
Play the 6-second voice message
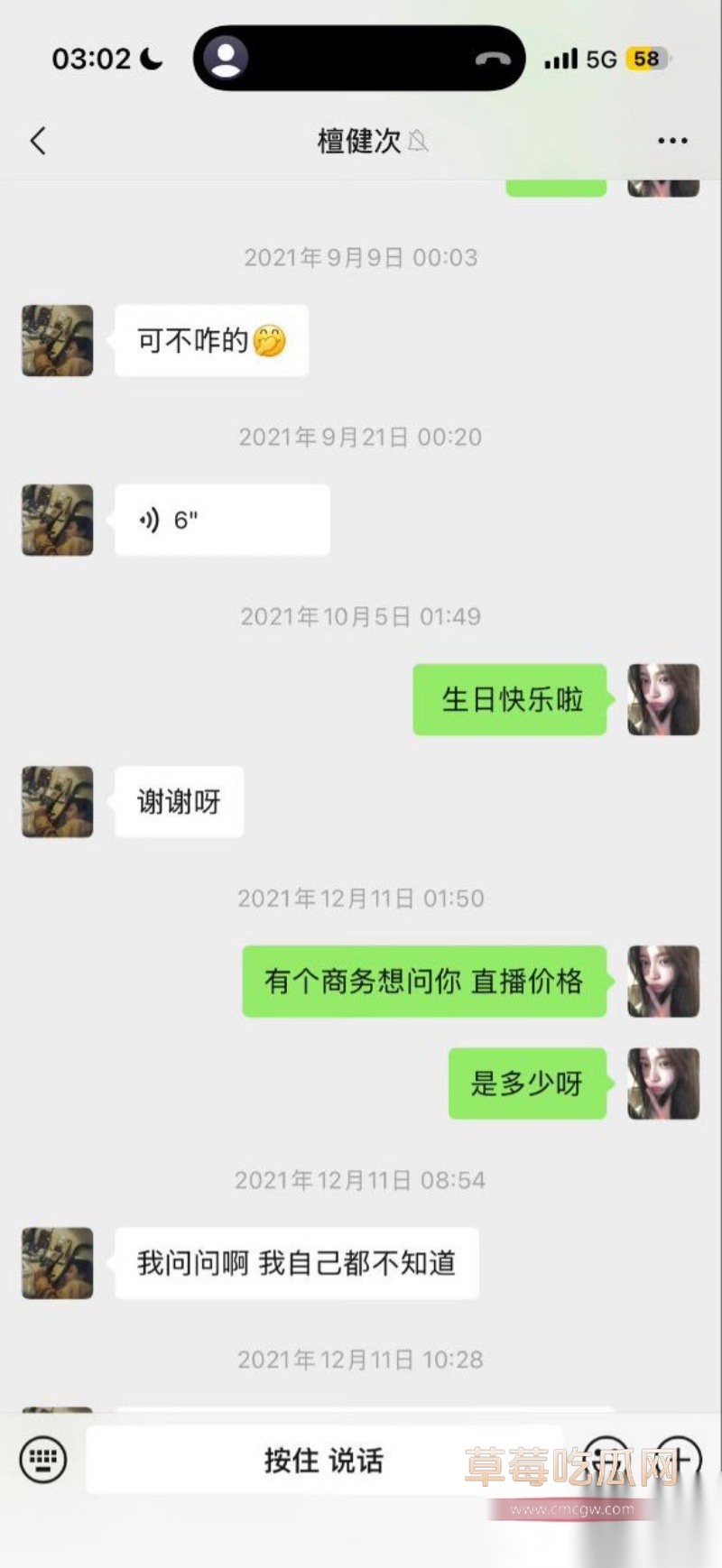click(x=221, y=520)
